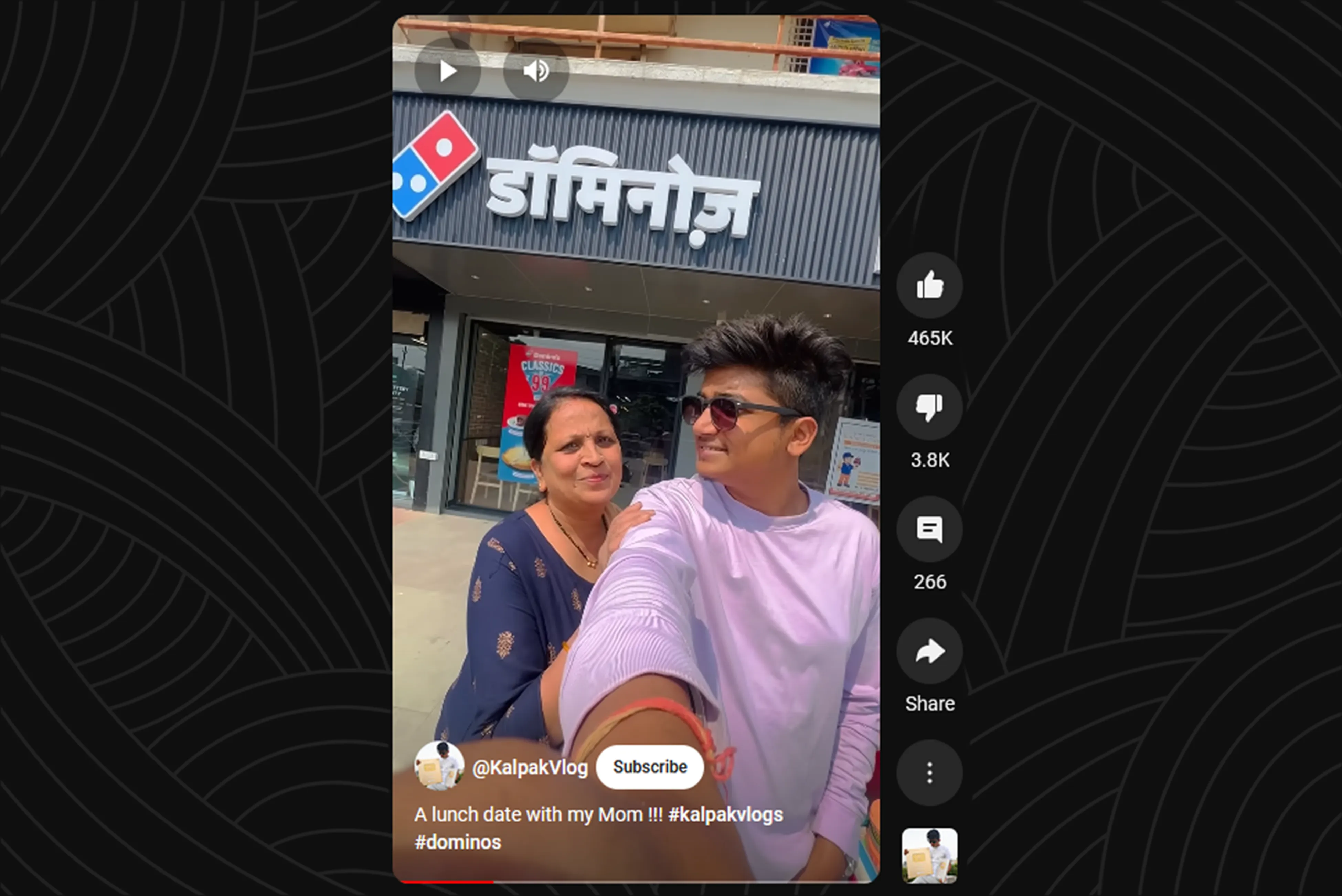Dislike this Short
The height and width of the screenshot is (896, 1342).
(929, 407)
